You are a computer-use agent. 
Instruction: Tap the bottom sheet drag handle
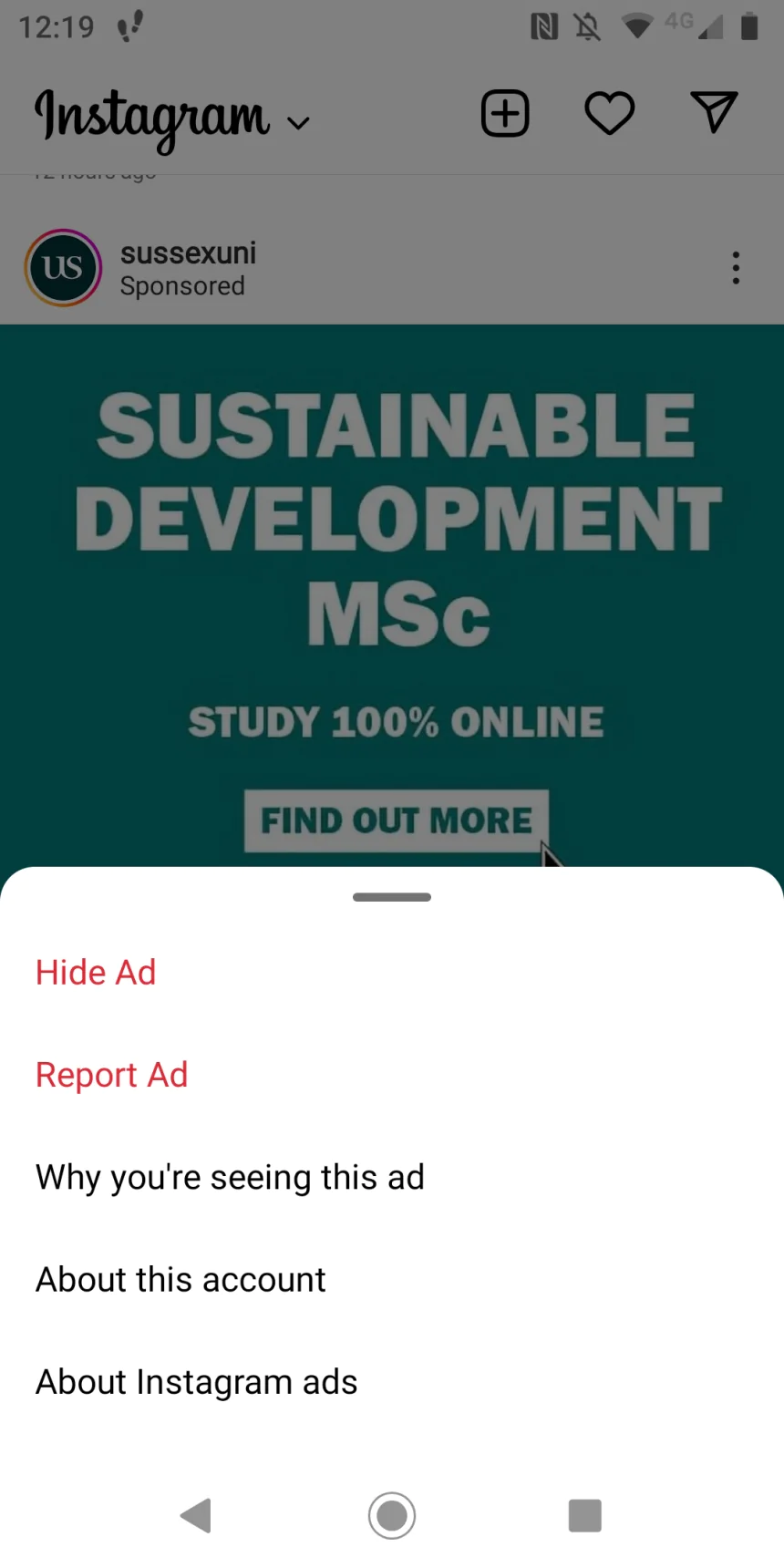click(x=392, y=897)
